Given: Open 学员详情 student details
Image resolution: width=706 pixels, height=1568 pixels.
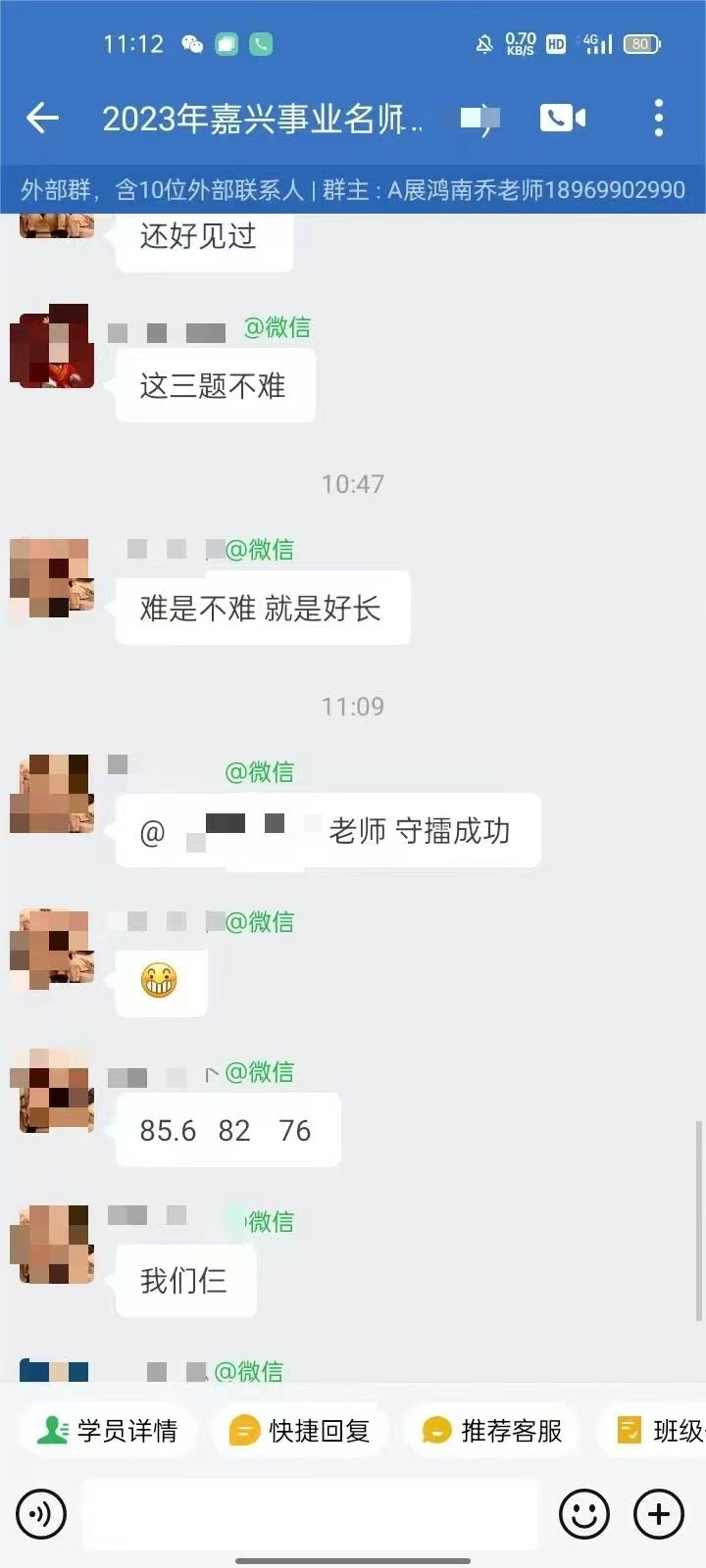Looking at the screenshot, I should point(108,1431).
